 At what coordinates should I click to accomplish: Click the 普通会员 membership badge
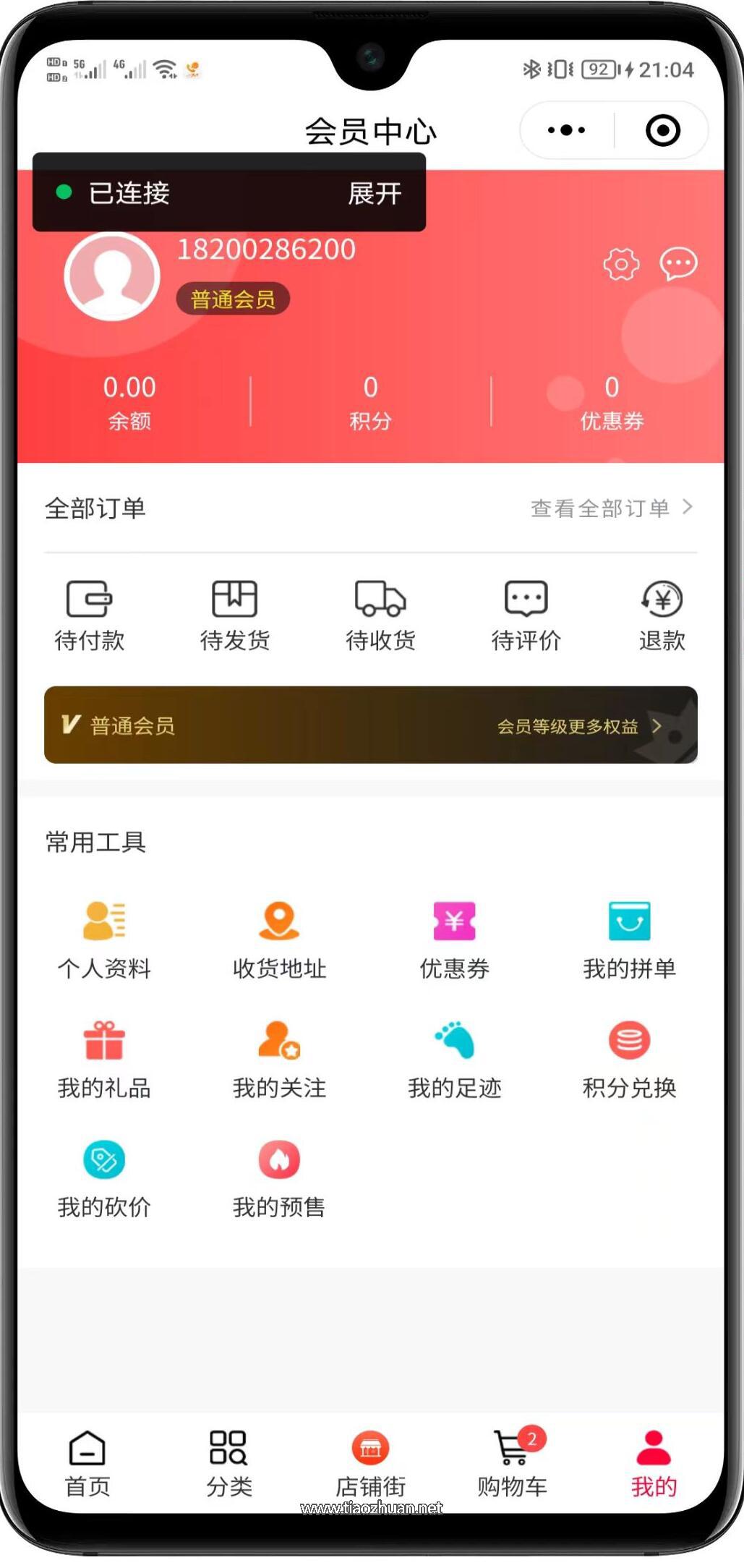(233, 299)
